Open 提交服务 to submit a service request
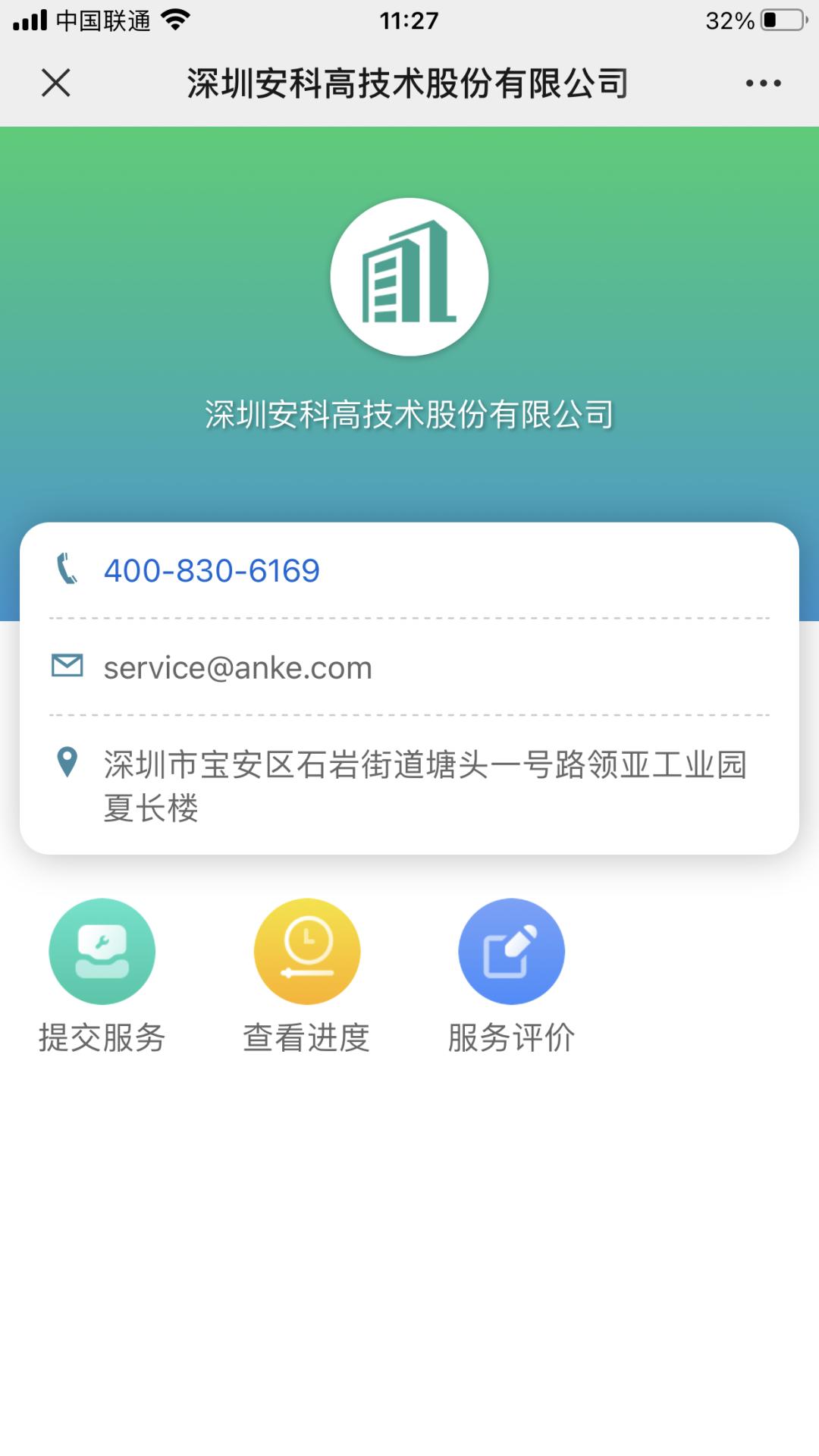Screen dimensions: 819x1456 tap(102, 952)
